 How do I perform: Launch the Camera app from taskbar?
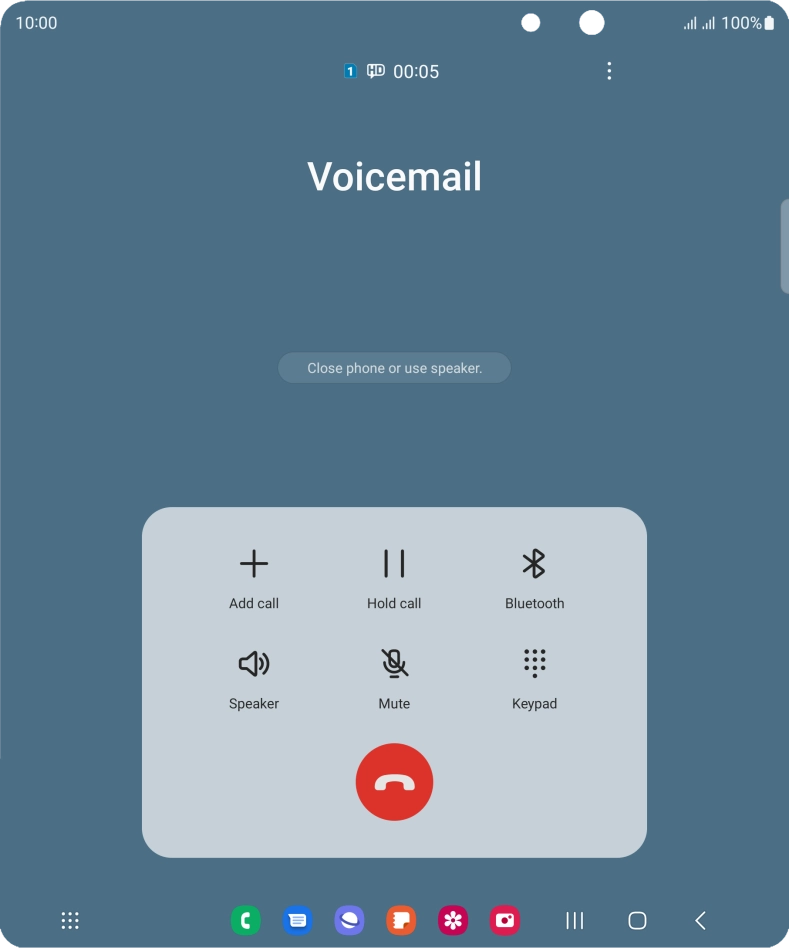tap(505, 921)
